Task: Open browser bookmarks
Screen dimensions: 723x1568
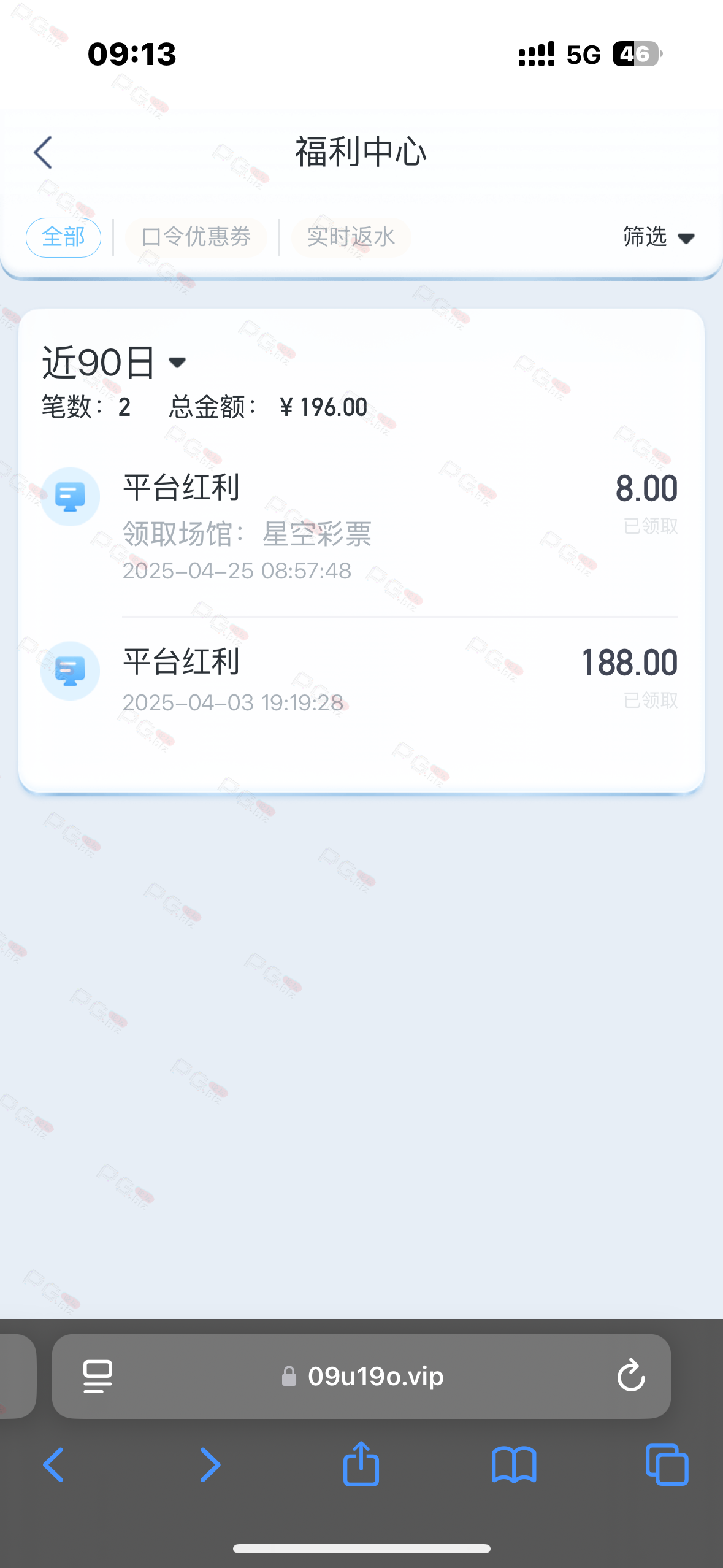Action: (x=514, y=1465)
